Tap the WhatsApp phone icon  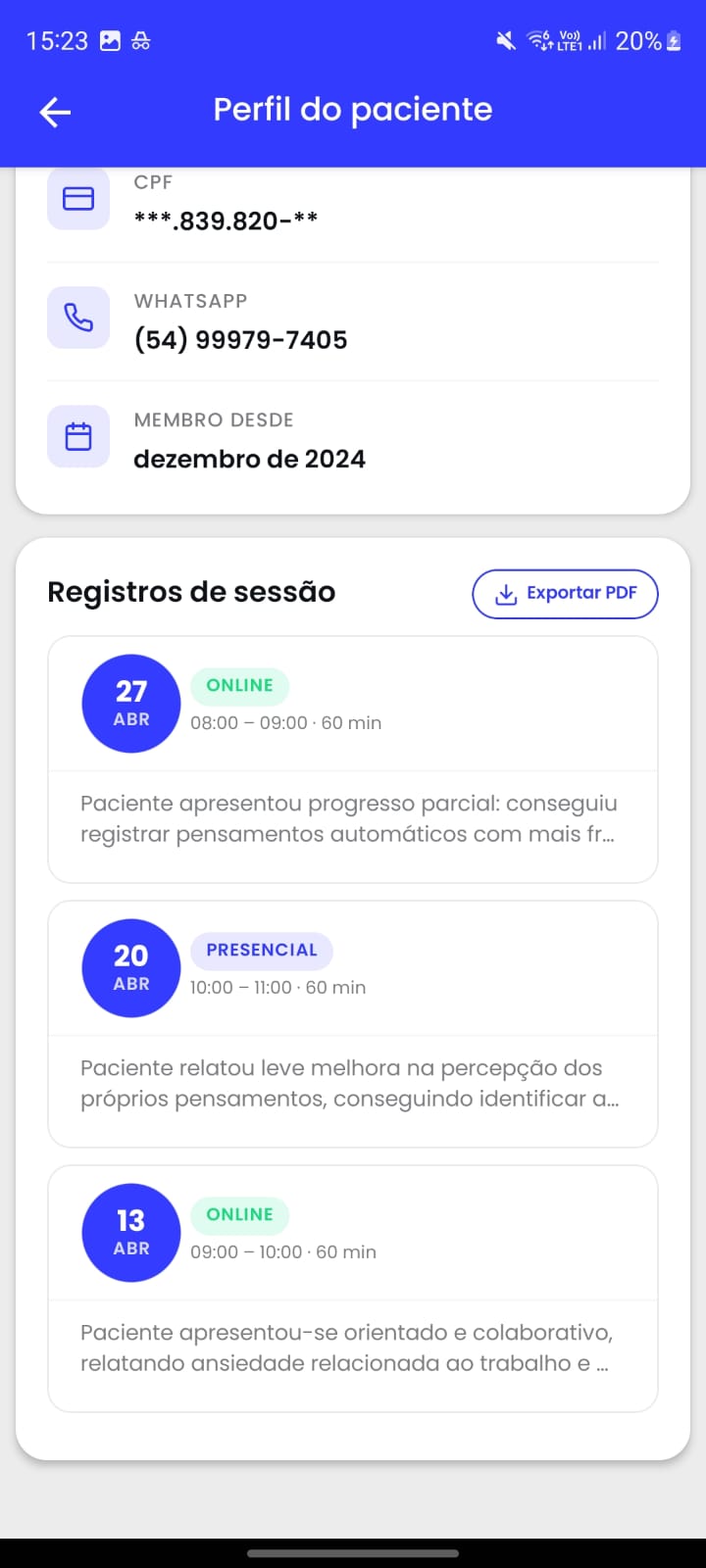[x=78, y=318]
